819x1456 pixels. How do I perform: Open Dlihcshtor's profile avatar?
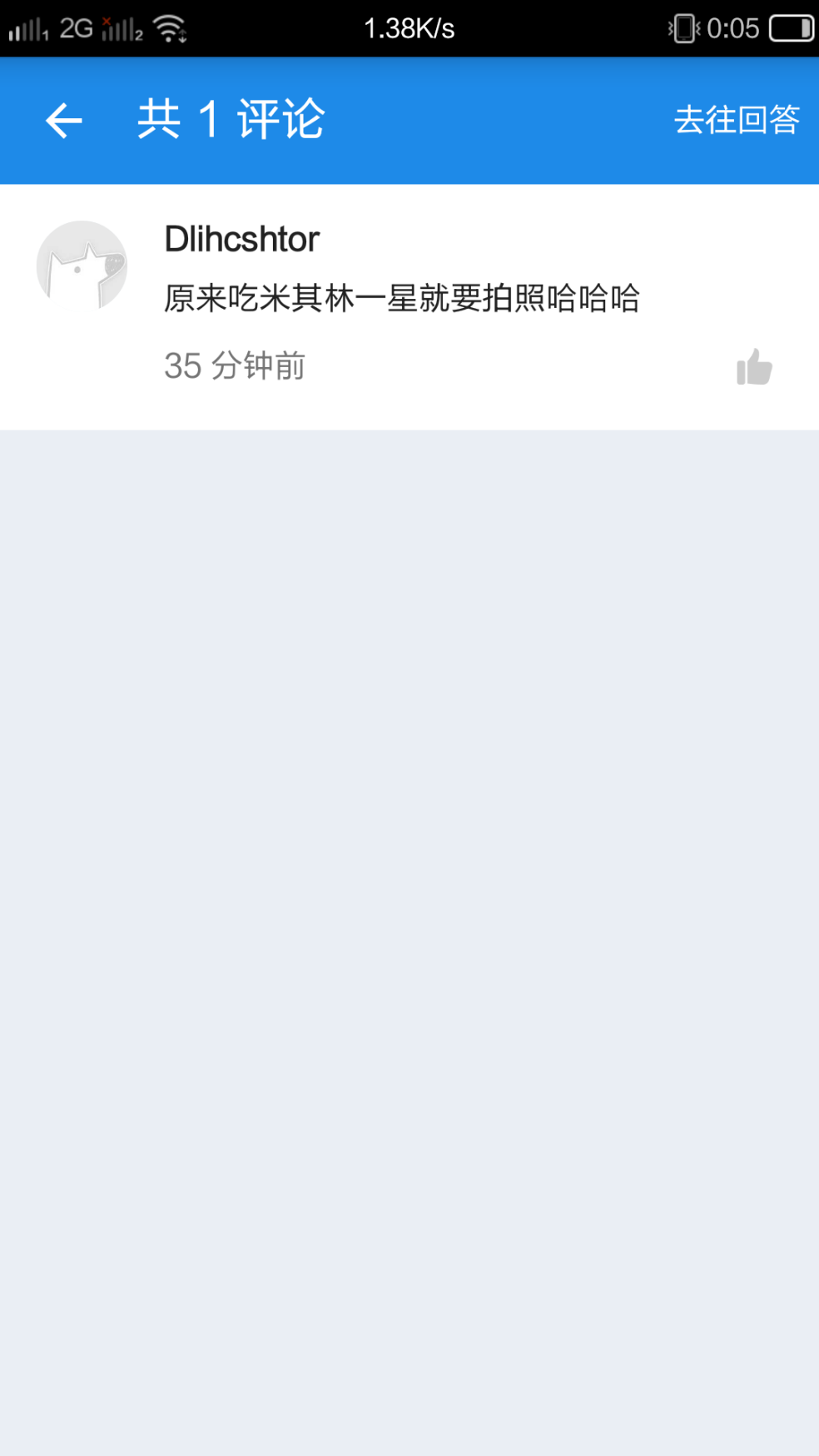pos(82,266)
